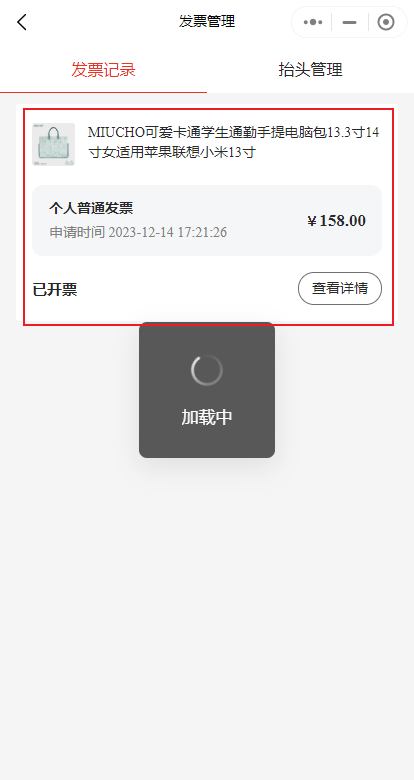Open the mini program three-dot menu
414x780 pixels.
312,22
